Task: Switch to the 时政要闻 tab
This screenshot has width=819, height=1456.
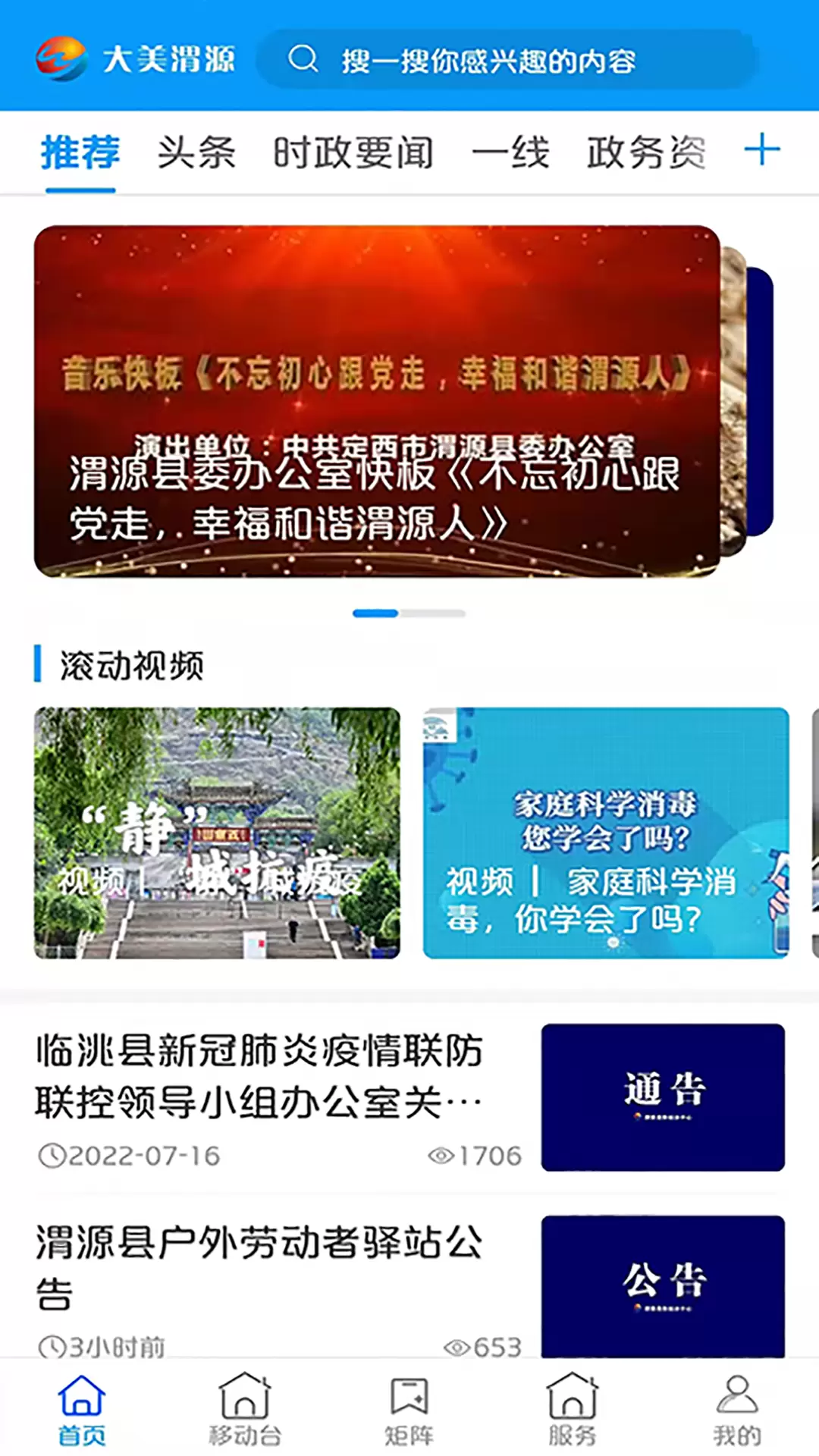Action: click(x=353, y=152)
